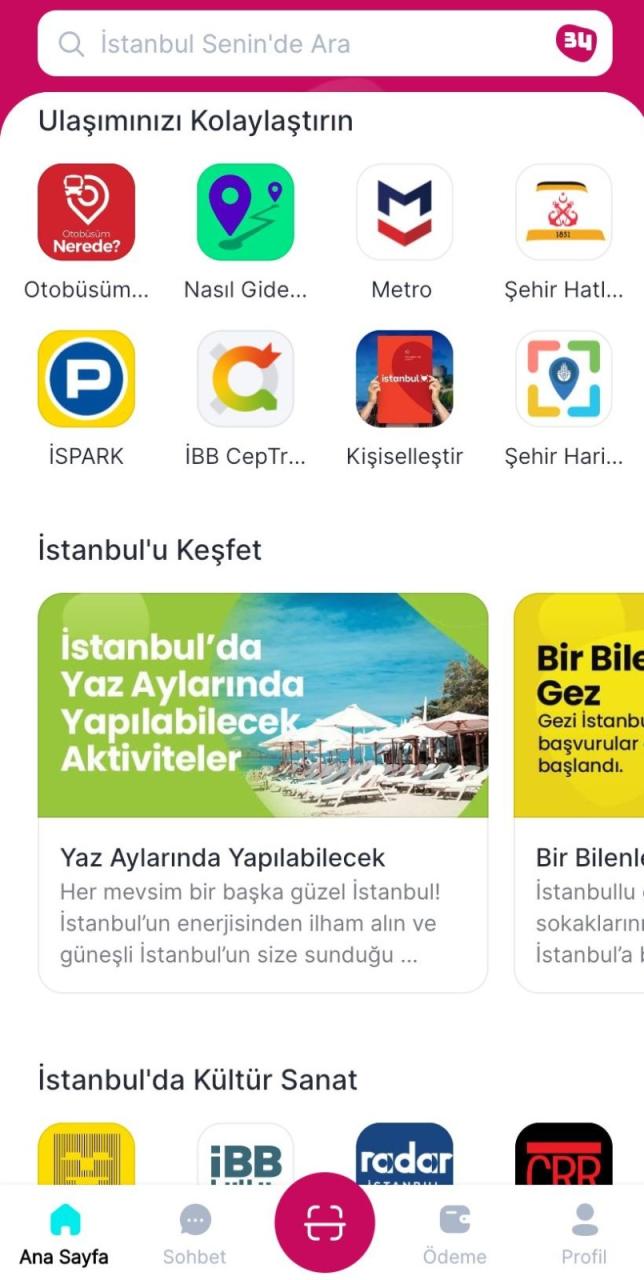Open Otobüsüm Nerede bus tracker
The width and height of the screenshot is (644, 1280).
(x=86, y=213)
